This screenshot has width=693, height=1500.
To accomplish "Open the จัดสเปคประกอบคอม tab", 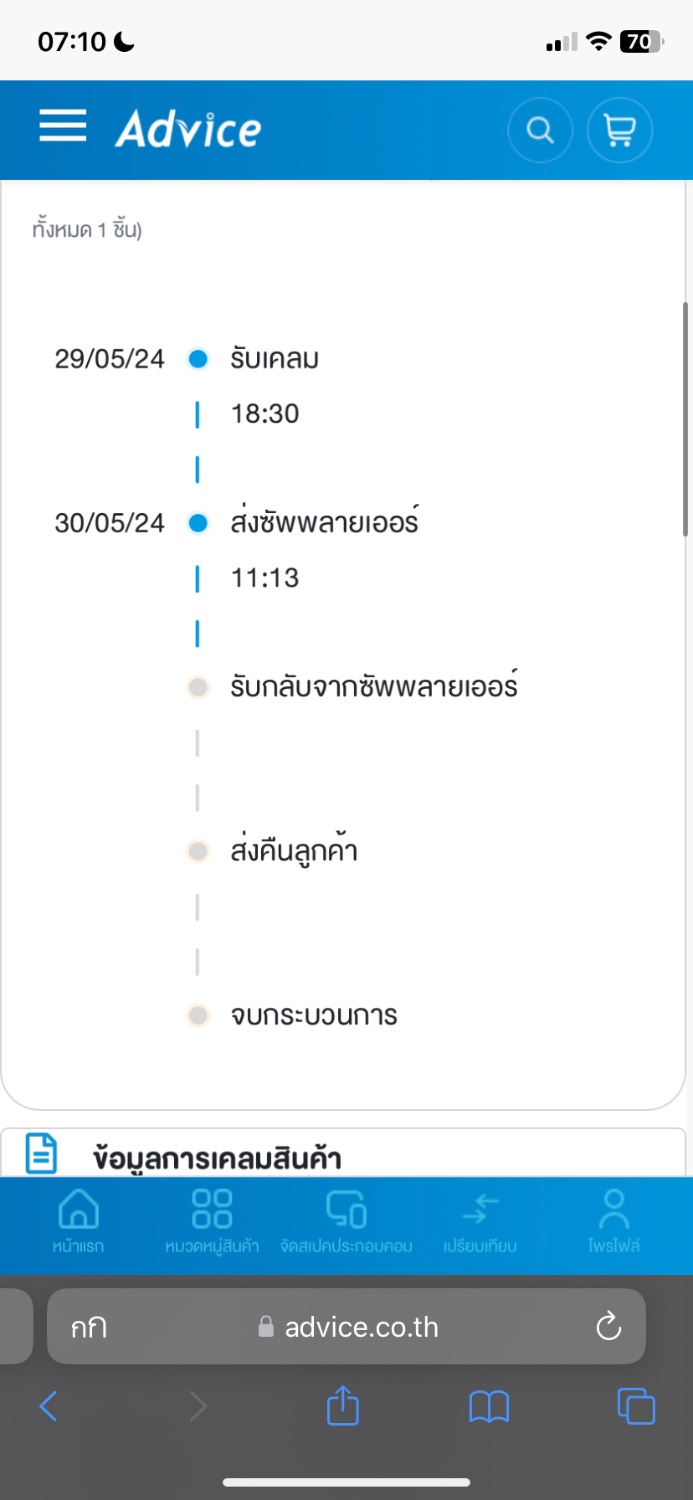I will [346, 1222].
